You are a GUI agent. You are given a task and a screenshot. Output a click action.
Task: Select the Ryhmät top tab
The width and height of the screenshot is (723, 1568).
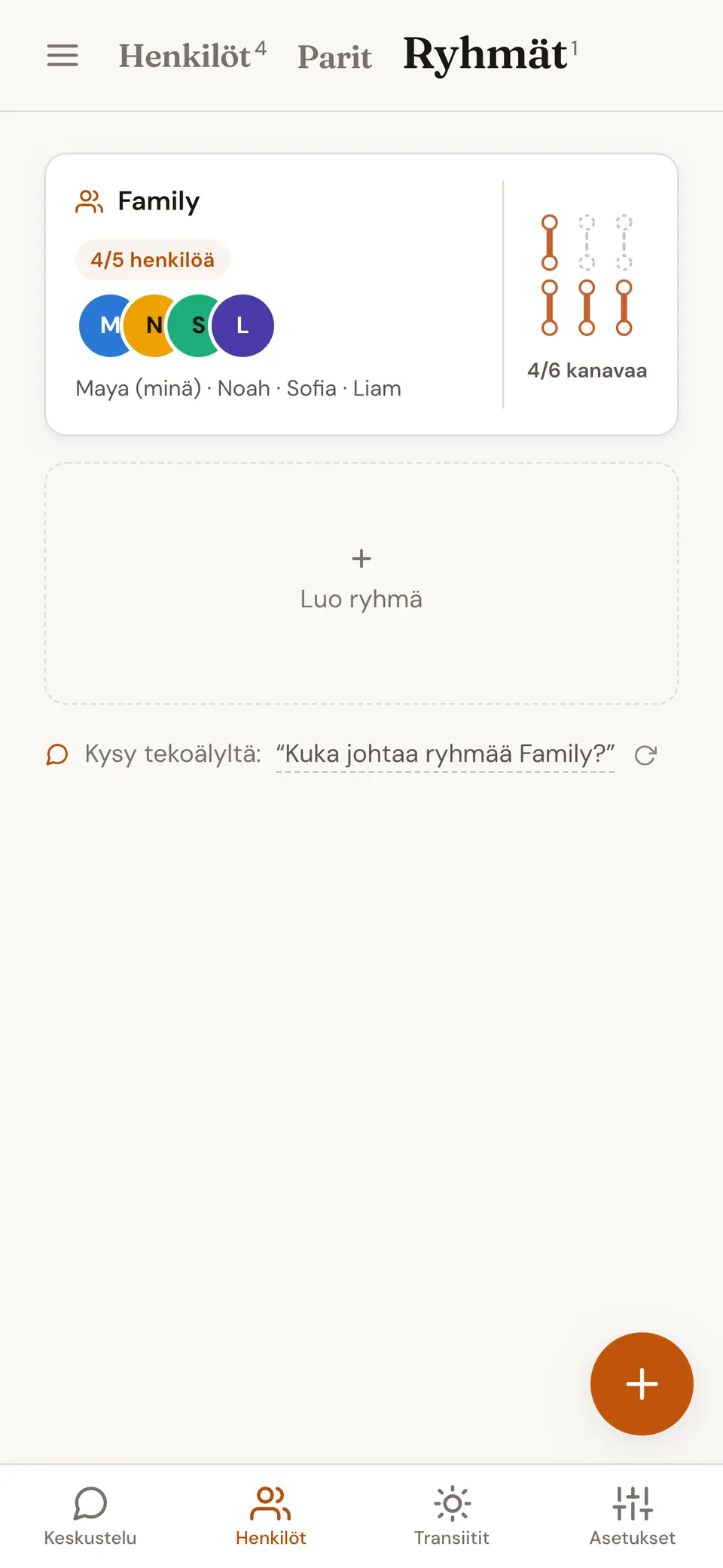tap(491, 54)
